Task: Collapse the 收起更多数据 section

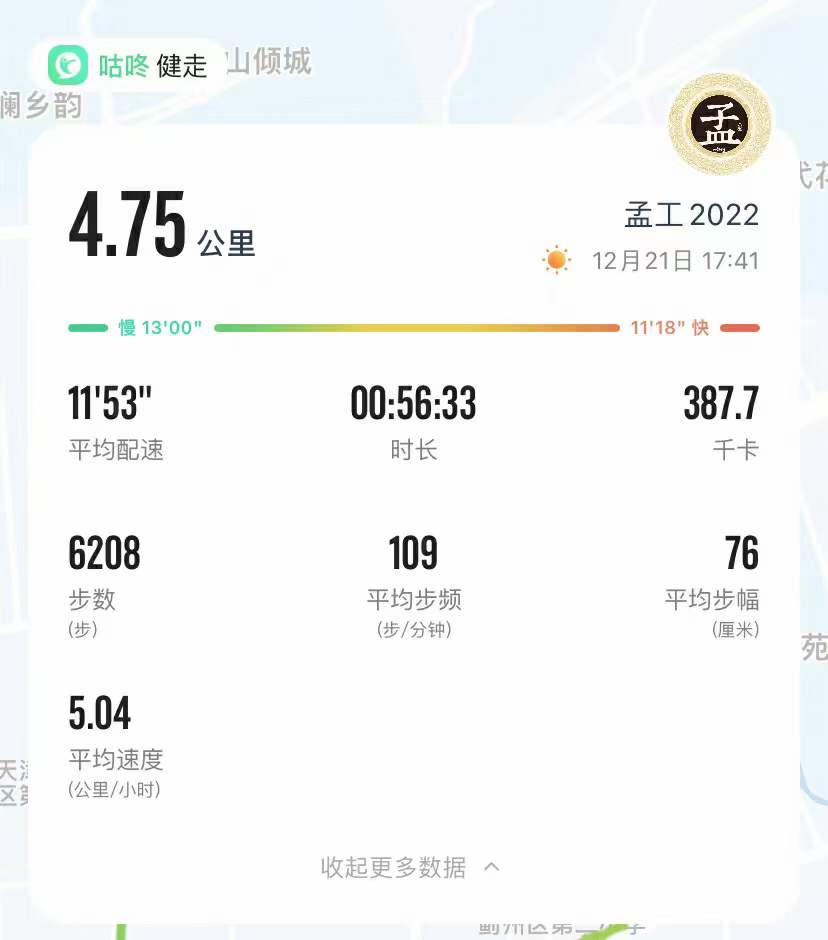Action: pyautogui.click(x=410, y=867)
